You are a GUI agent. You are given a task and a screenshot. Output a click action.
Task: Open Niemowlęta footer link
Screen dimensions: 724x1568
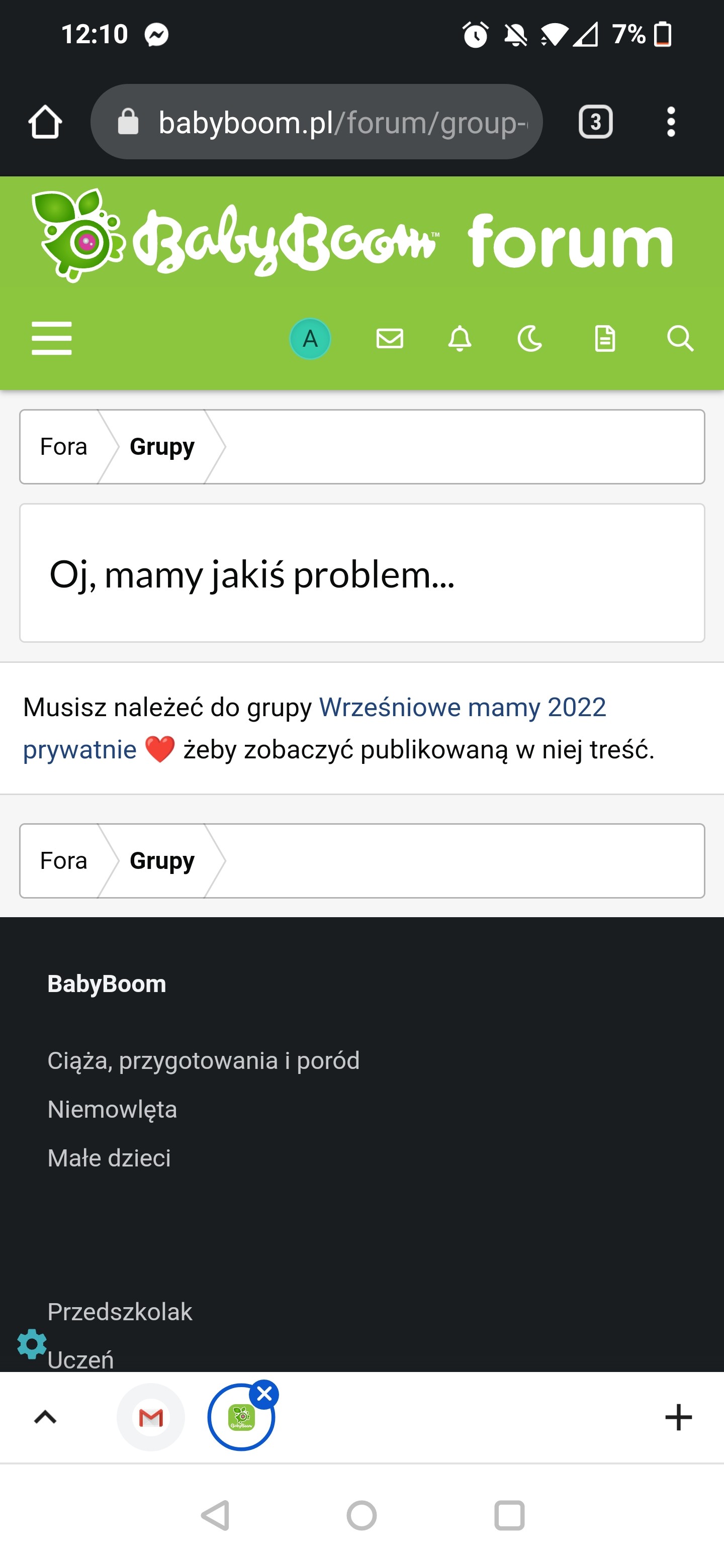tap(112, 1109)
